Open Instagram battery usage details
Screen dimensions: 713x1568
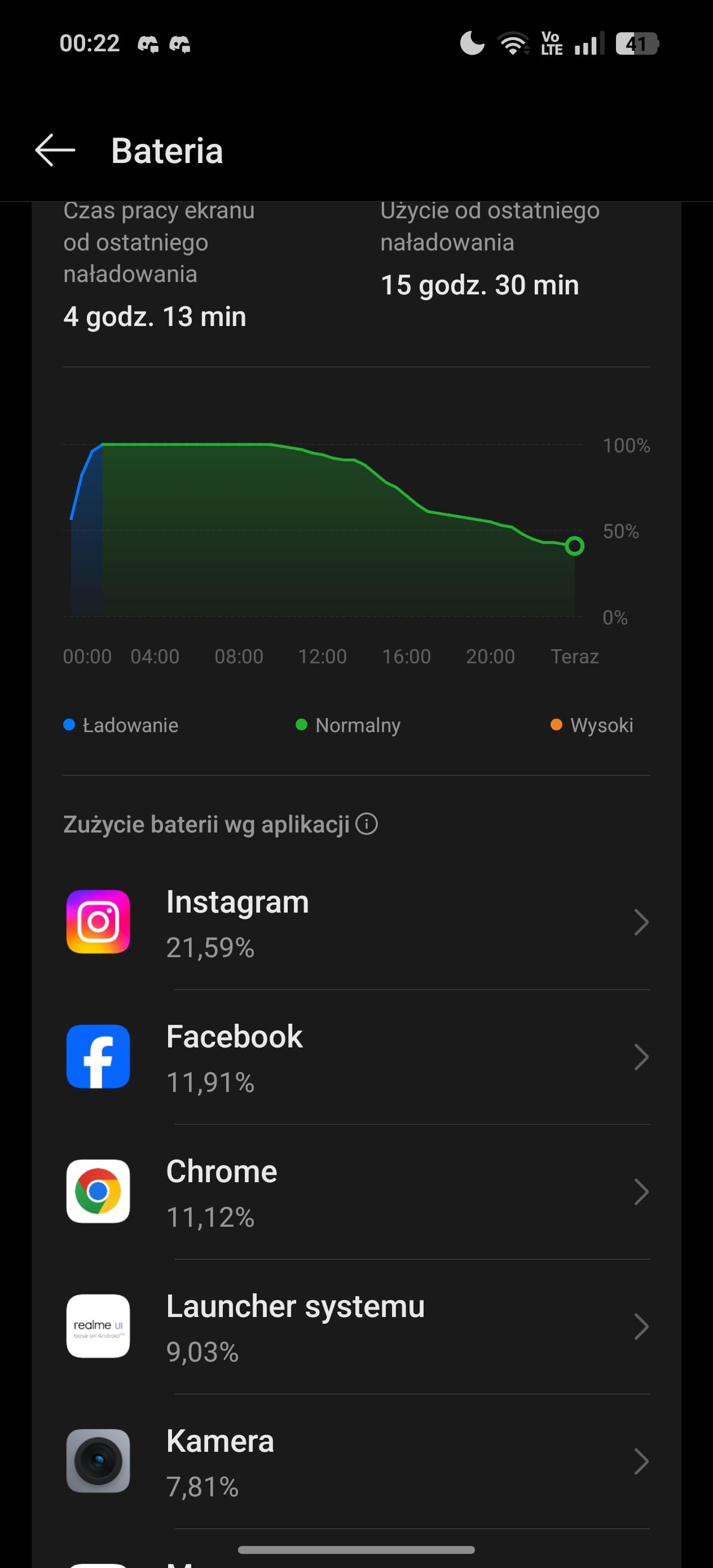point(356,922)
